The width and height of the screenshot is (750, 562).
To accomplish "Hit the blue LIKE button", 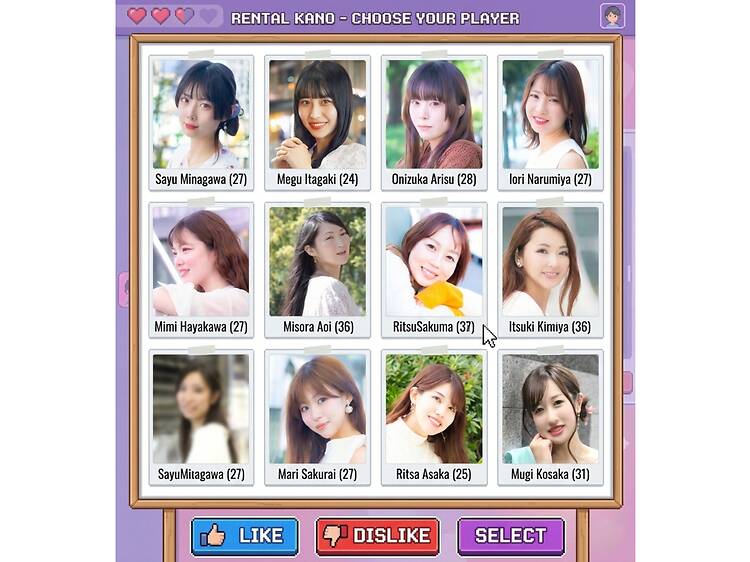I will [x=245, y=536].
